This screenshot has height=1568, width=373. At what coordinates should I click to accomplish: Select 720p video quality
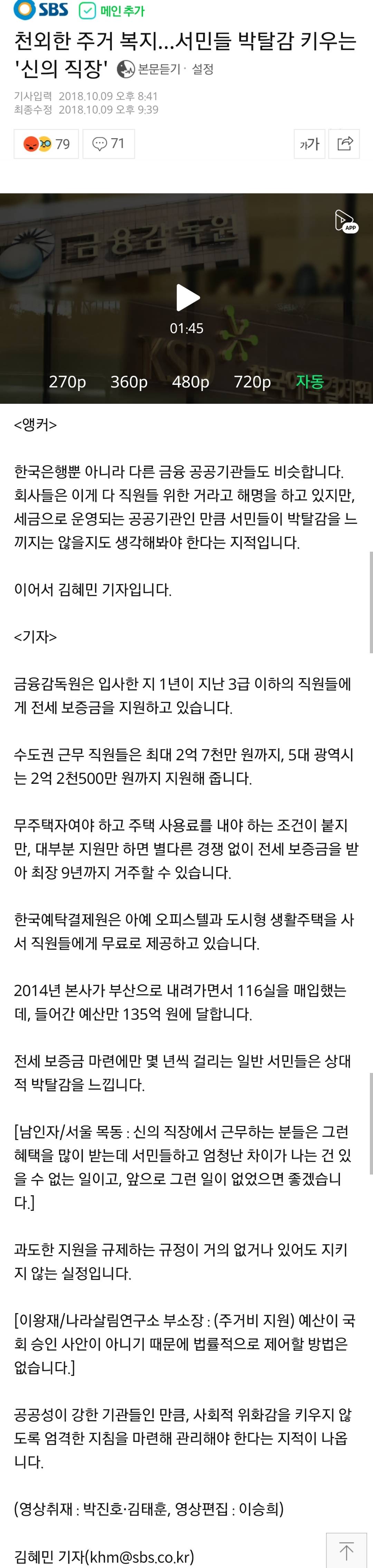pyautogui.click(x=252, y=382)
